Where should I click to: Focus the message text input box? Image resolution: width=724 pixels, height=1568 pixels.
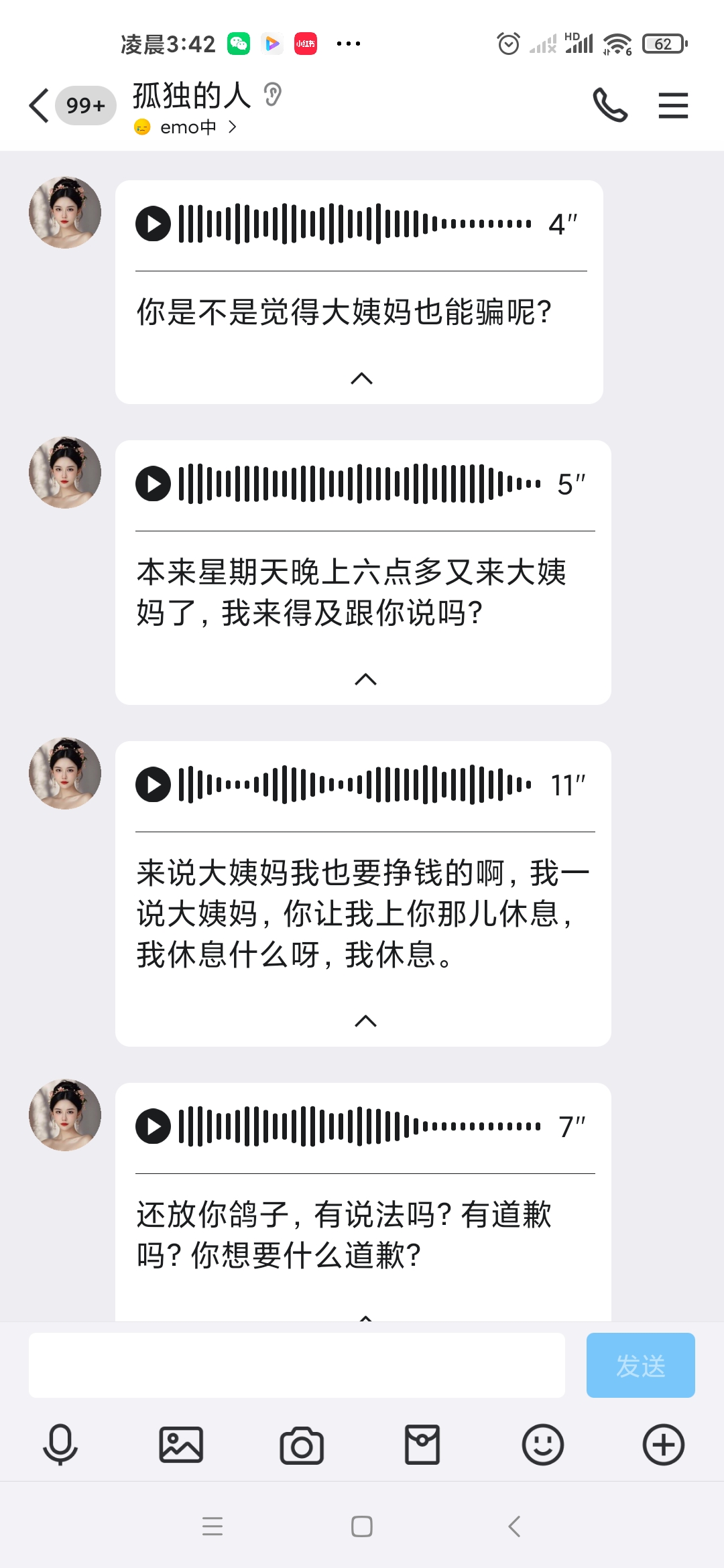[296, 1365]
